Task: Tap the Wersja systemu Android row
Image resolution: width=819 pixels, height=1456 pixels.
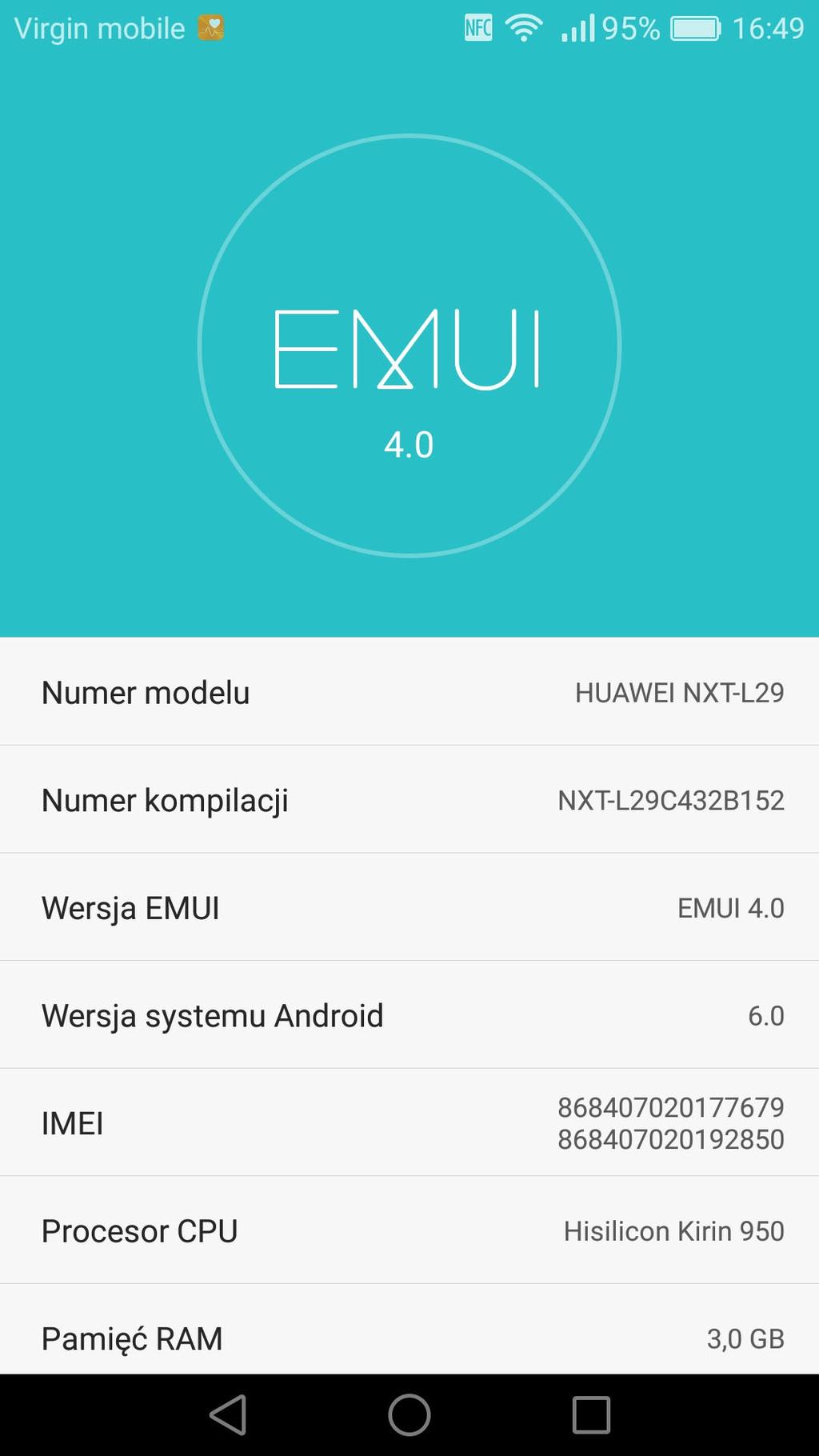Action: coord(409,1014)
